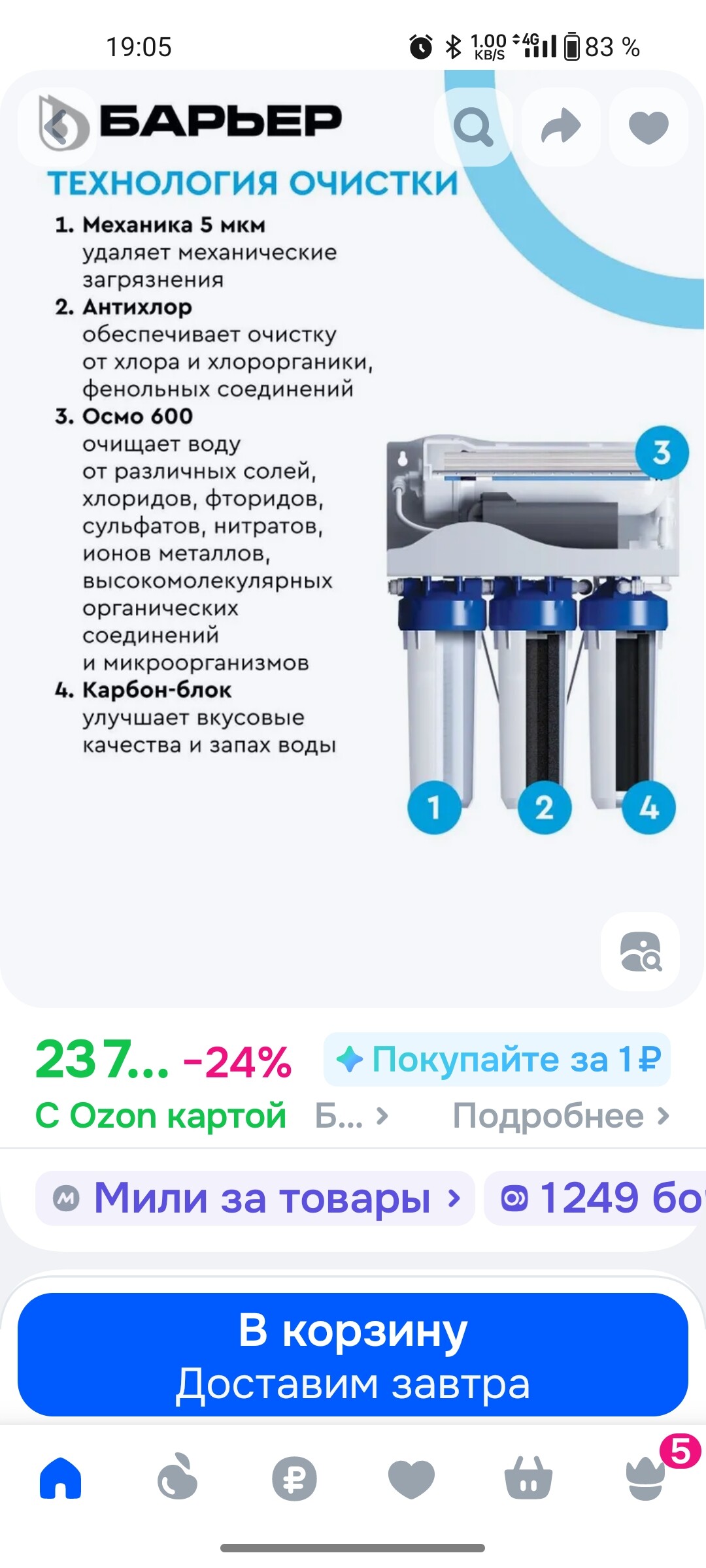Share this Барьер water filter

[561, 126]
